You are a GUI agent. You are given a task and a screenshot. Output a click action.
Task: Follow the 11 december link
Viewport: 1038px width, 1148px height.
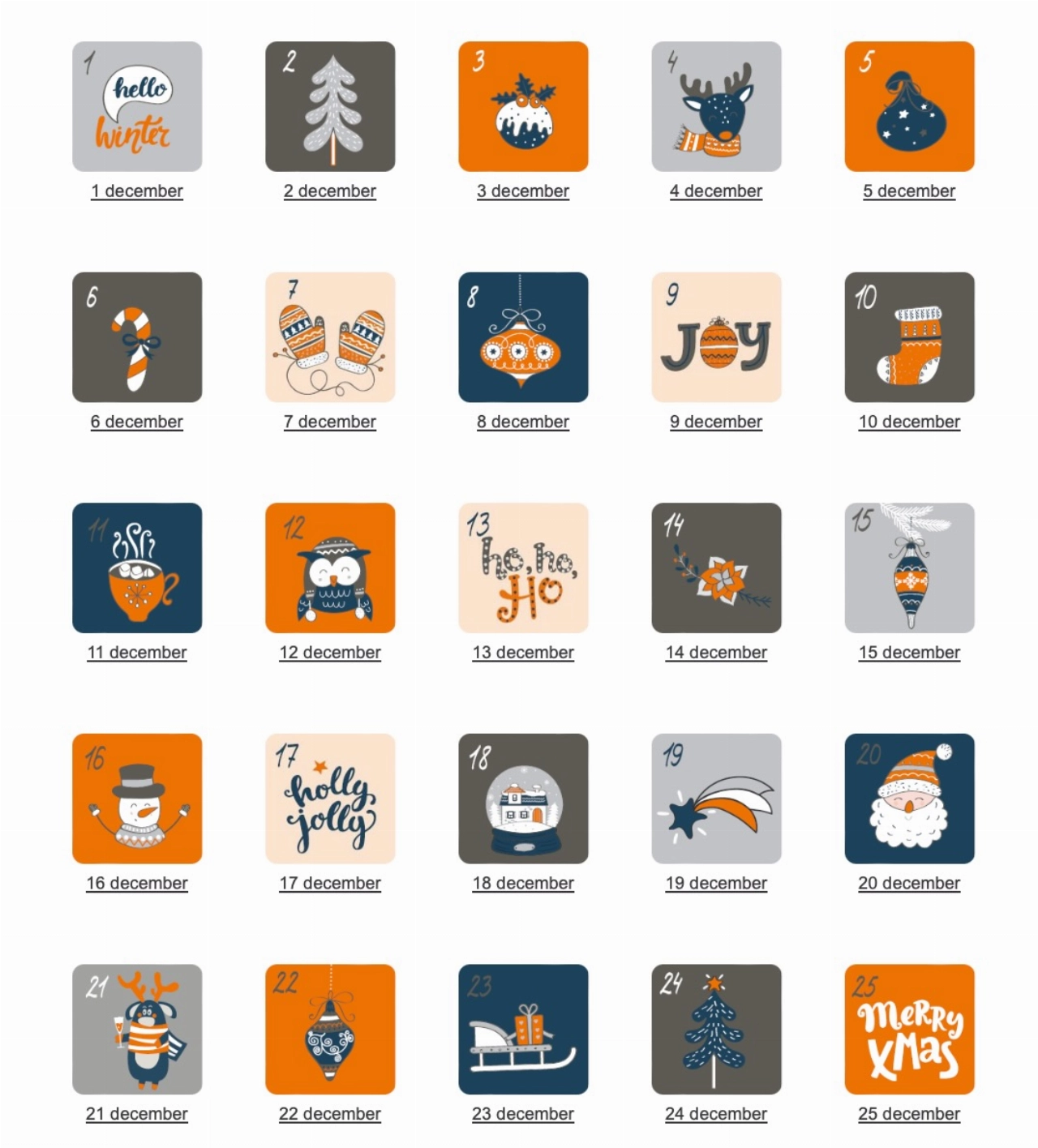tap(137, 653)
